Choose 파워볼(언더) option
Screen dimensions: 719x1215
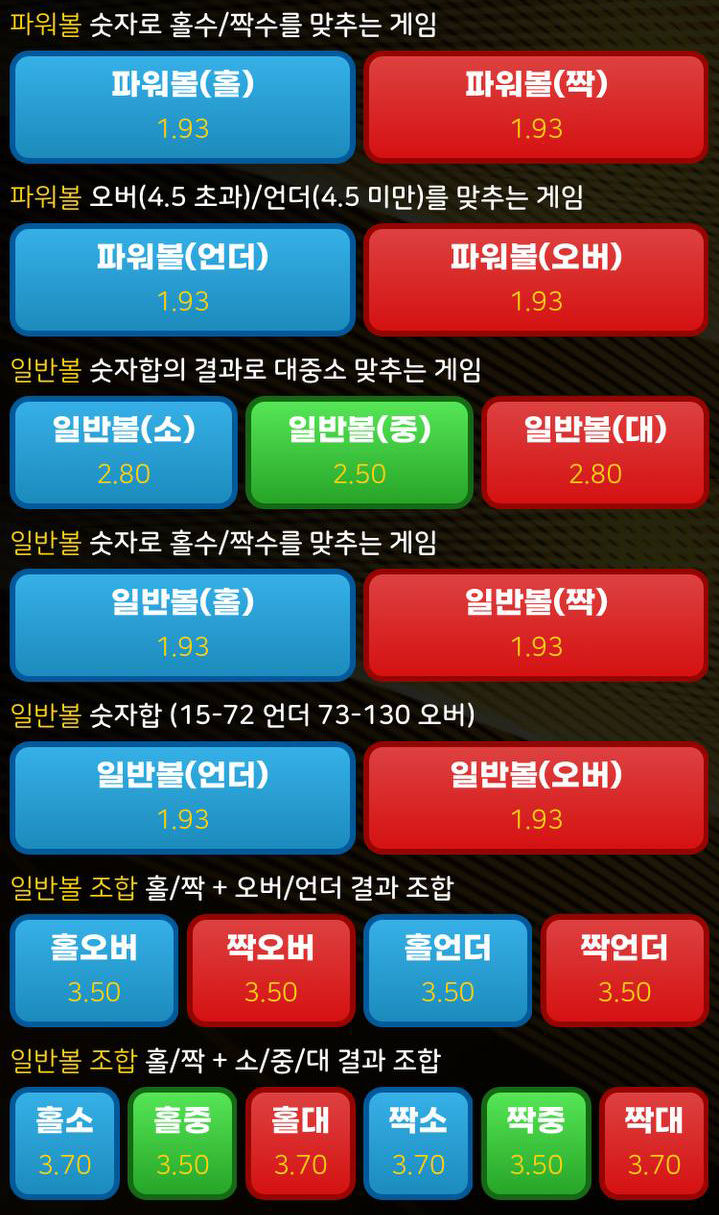(x=183, y=279)
